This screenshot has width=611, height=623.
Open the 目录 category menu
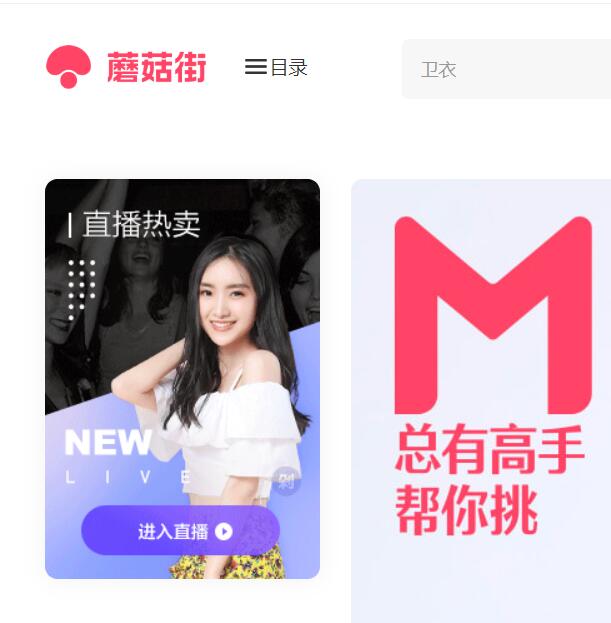[x=276, y=68]
